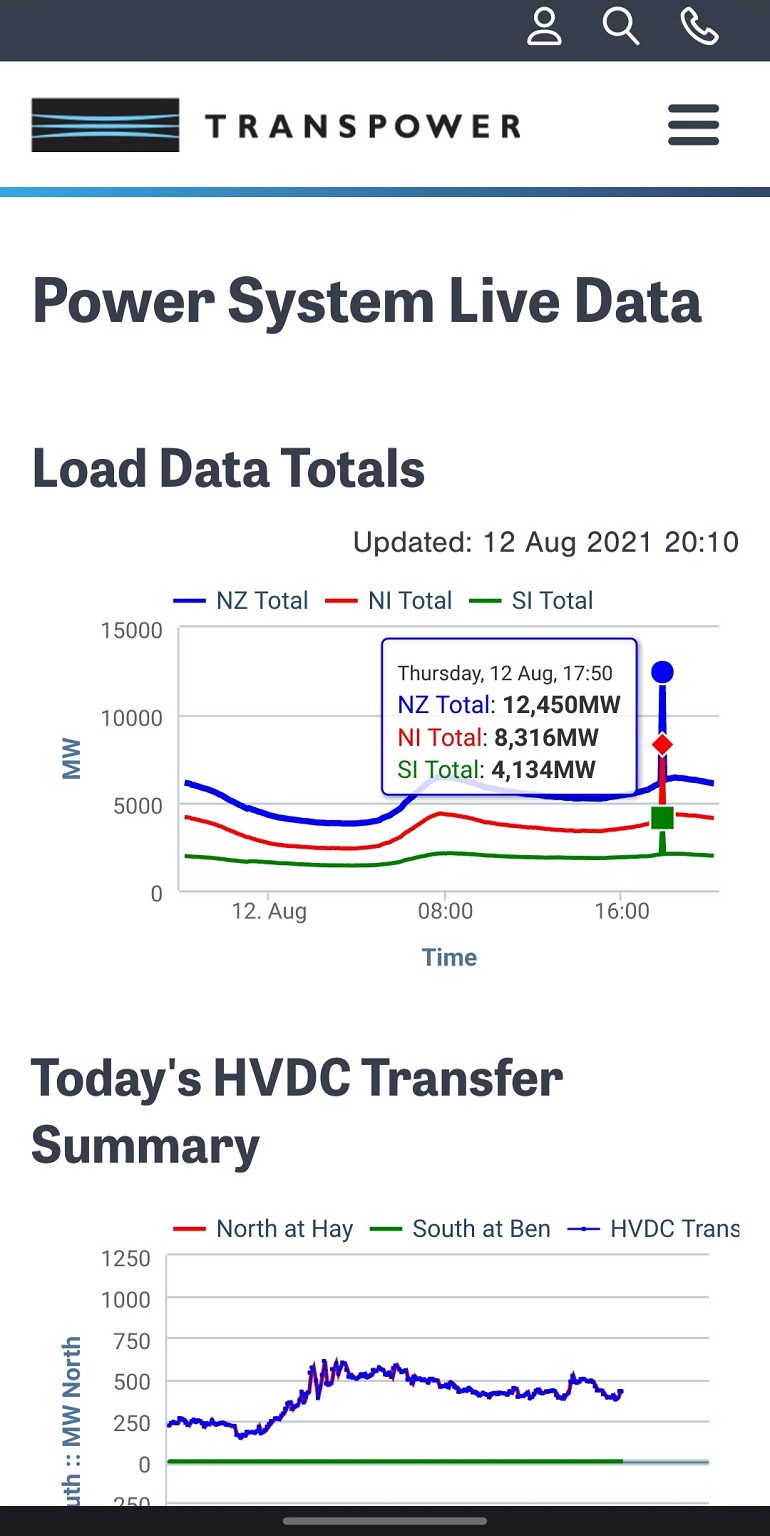Toggle the HVDC Transfer legend item

pos(654,1229)
